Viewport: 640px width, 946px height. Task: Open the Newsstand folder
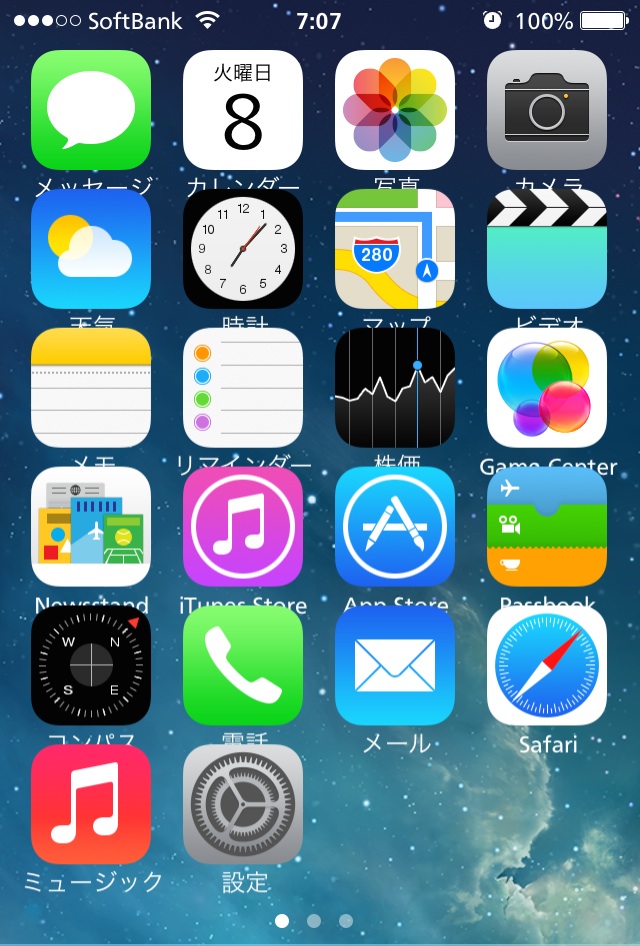pyautogui.click(x=91, y=527)
